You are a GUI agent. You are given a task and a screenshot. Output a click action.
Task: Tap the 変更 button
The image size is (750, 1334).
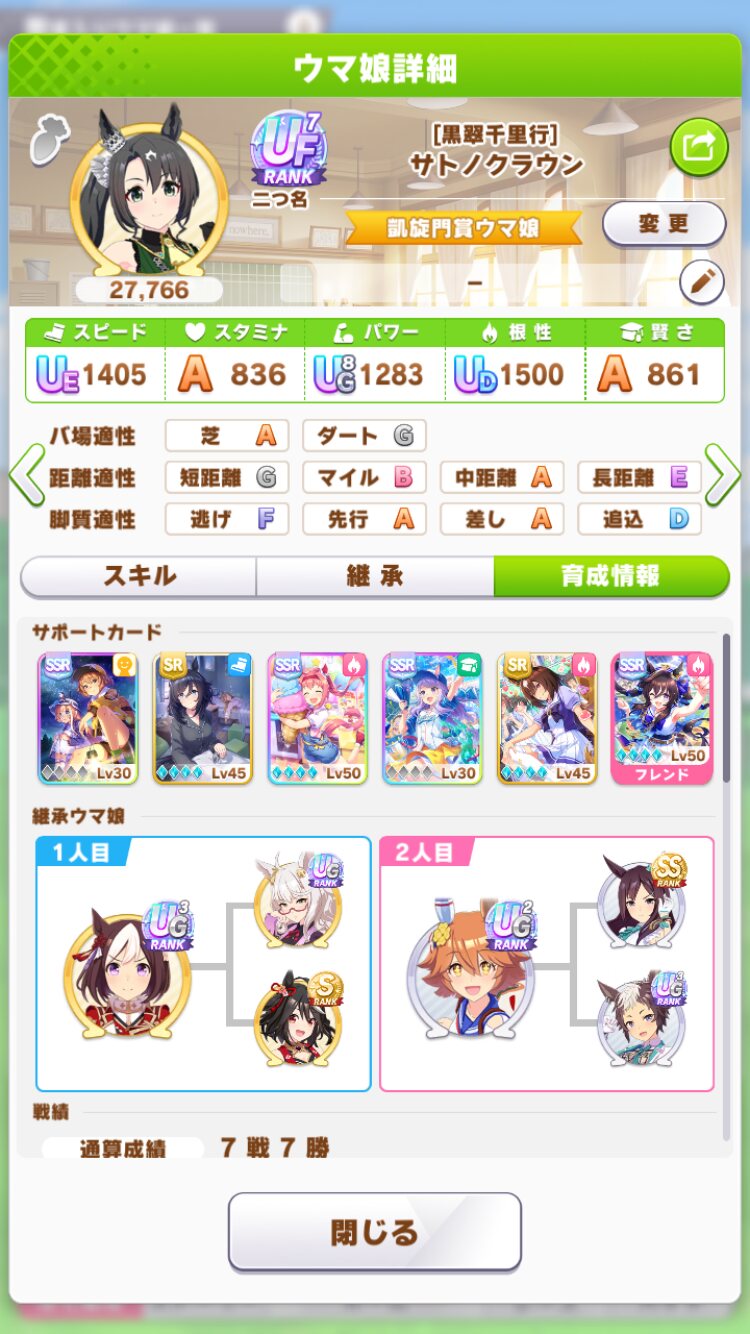(664, 224)
